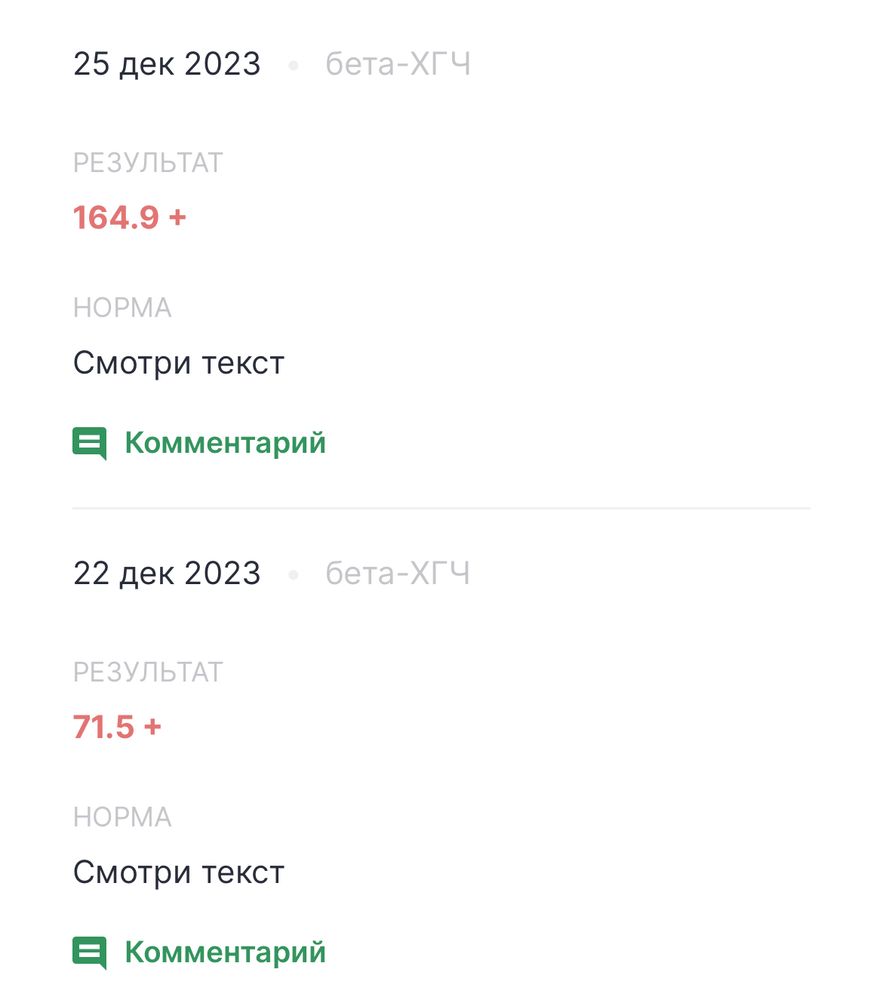This screenshot has width=883, height=1000.
Task: Open the Комментарий link for the 25 дек result
Action: pyautogui.click(x=222, y=442)
